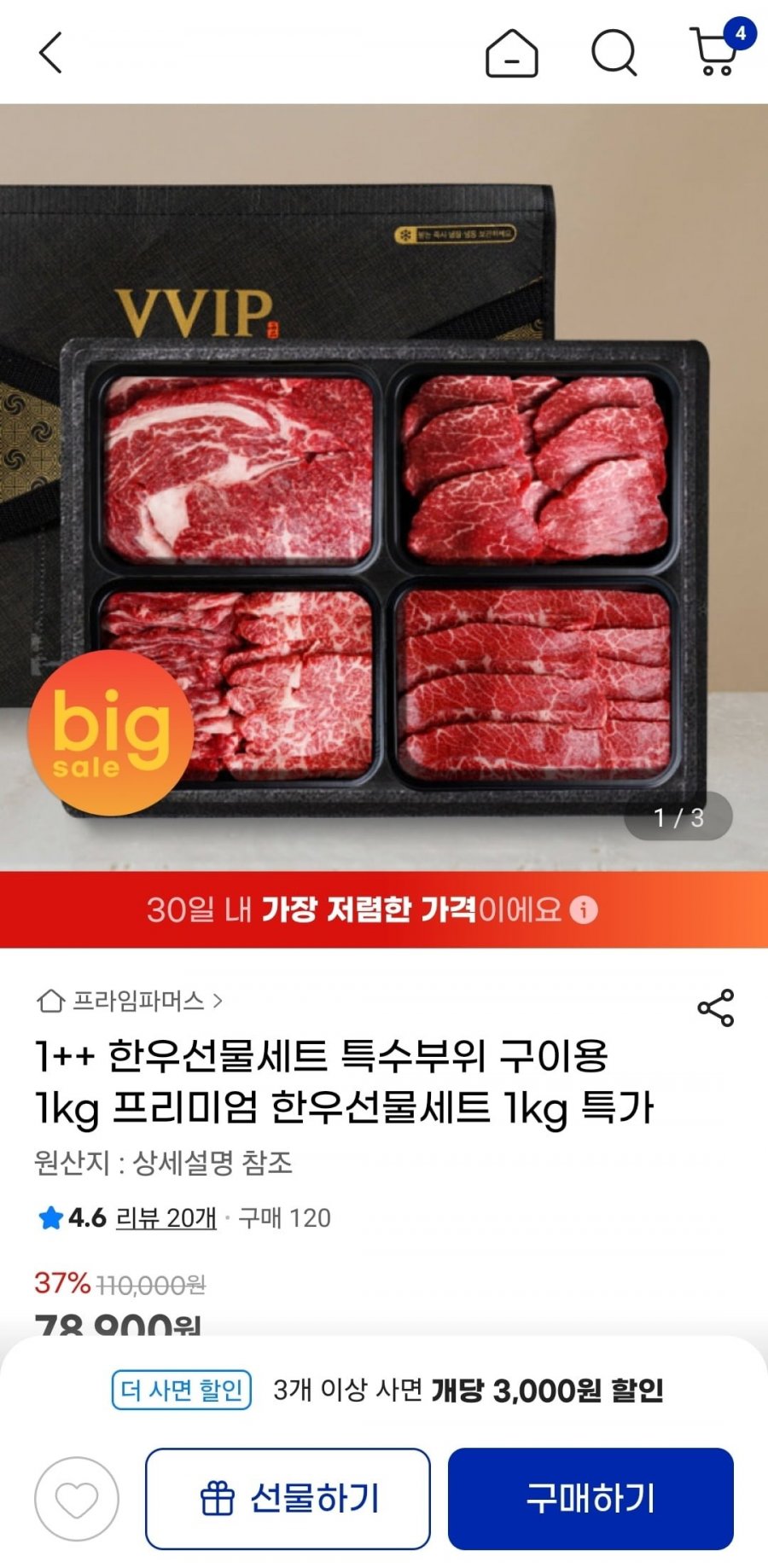Go back using the top arrow

[x=51, y=53]
